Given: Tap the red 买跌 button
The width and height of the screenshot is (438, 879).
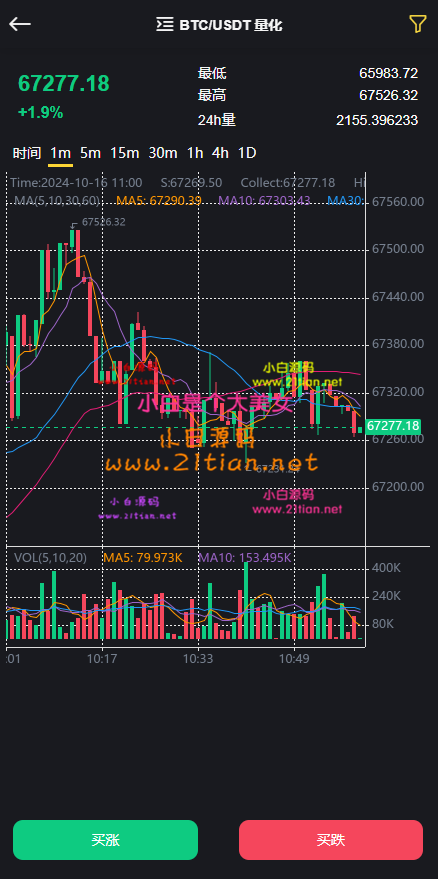Looking at the screenshot, I should (331, 840).
